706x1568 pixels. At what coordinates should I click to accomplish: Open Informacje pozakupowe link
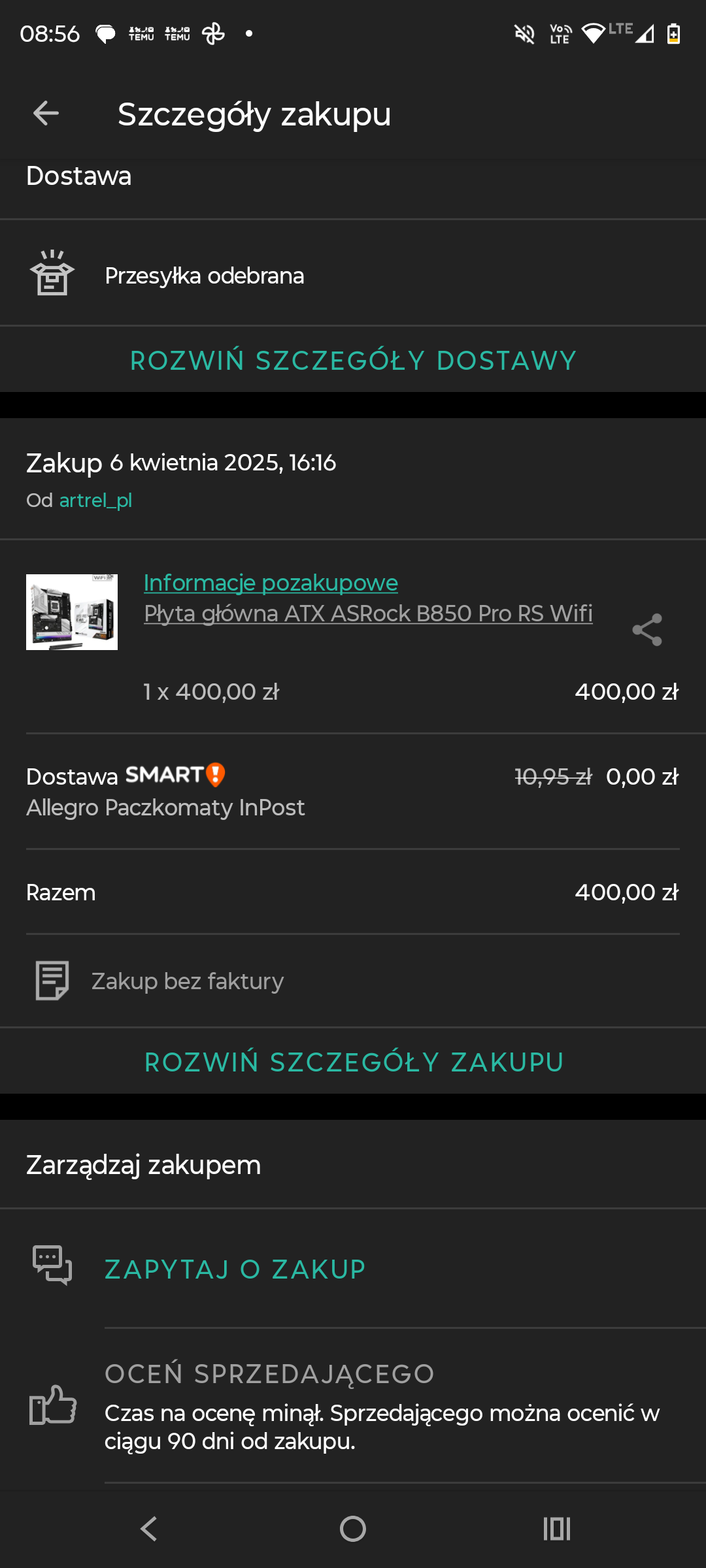(x=271, y=583)
